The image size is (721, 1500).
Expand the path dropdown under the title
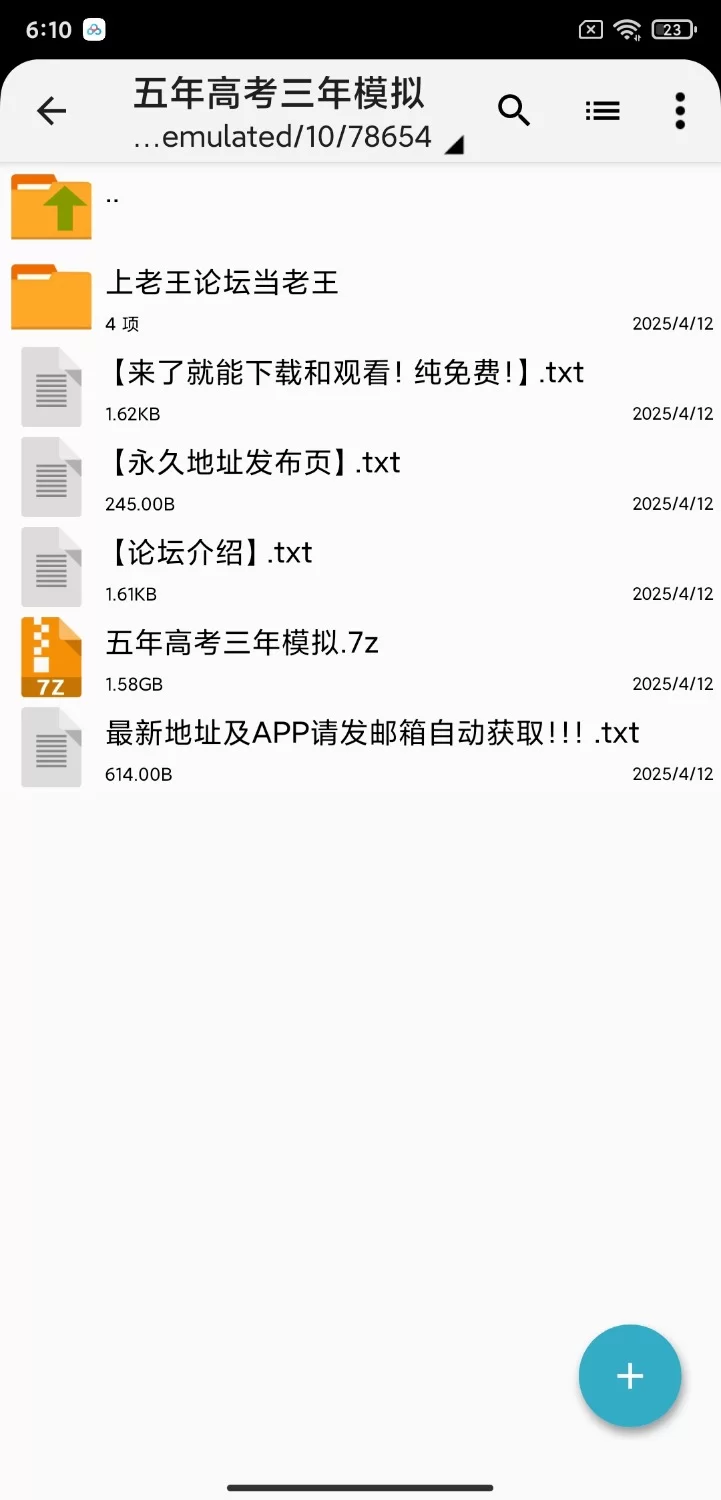[454, 145]
